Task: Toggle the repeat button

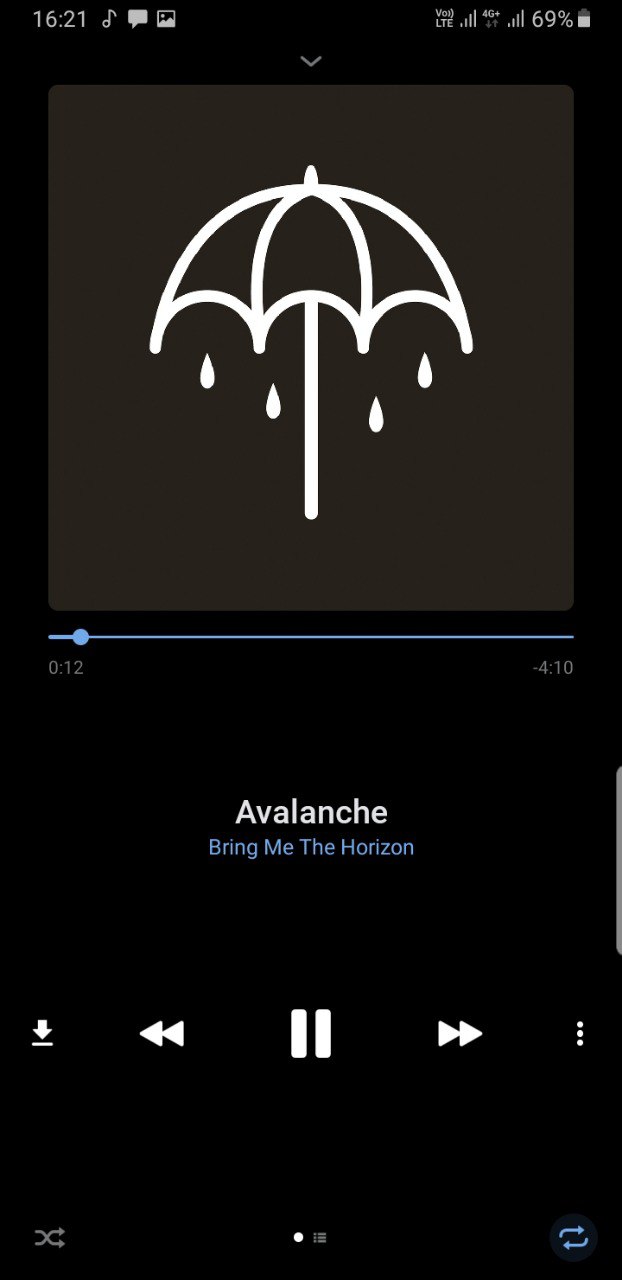Action: [x=574, y=1238]
